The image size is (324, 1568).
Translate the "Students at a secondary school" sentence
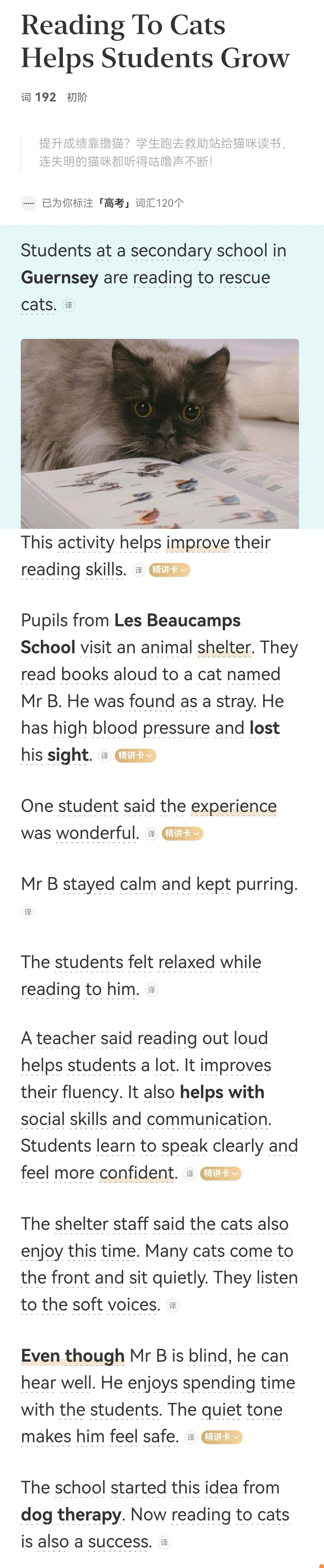[x=69, y=305]
